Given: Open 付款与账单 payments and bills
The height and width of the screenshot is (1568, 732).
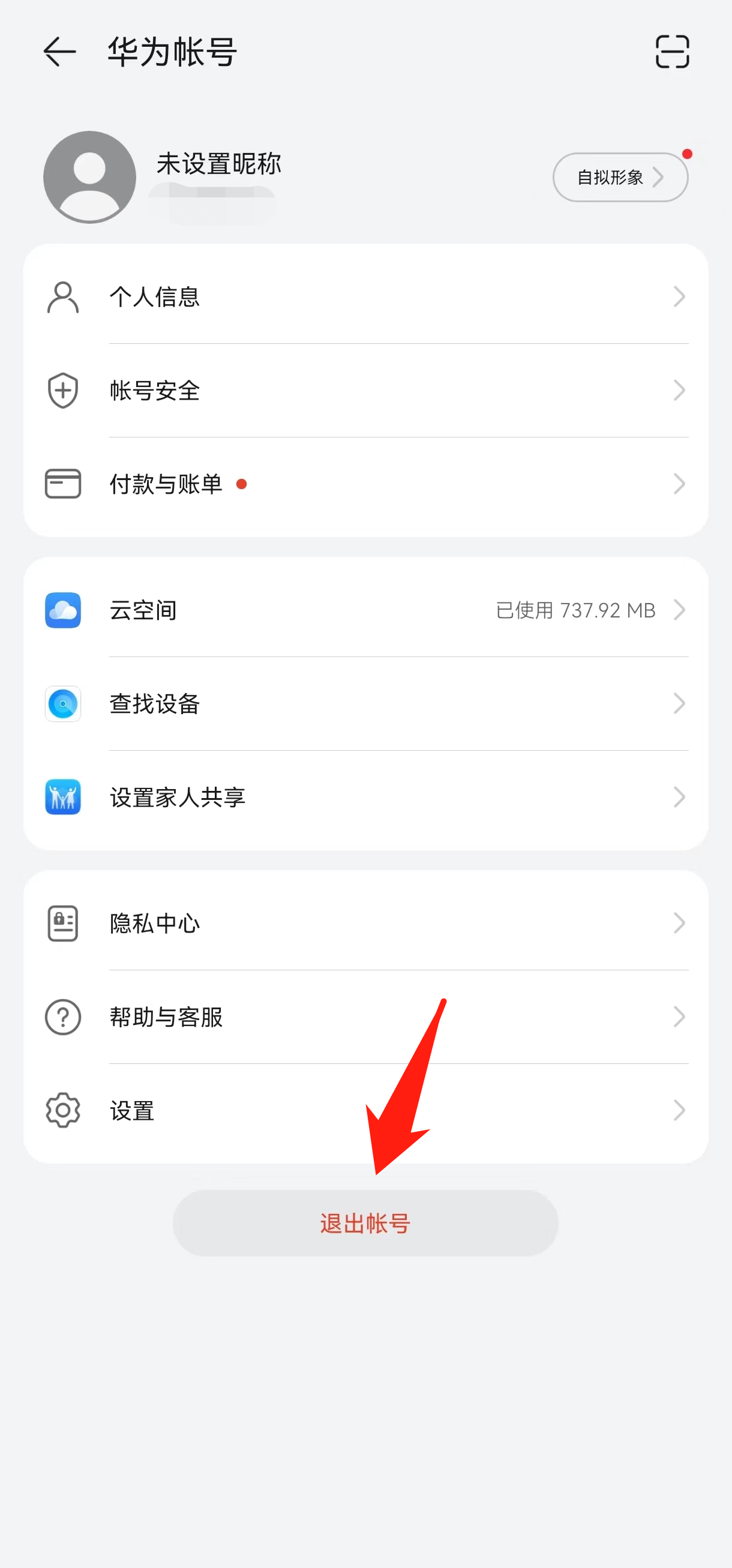Looking at the screenshot, I should point(365,484).
